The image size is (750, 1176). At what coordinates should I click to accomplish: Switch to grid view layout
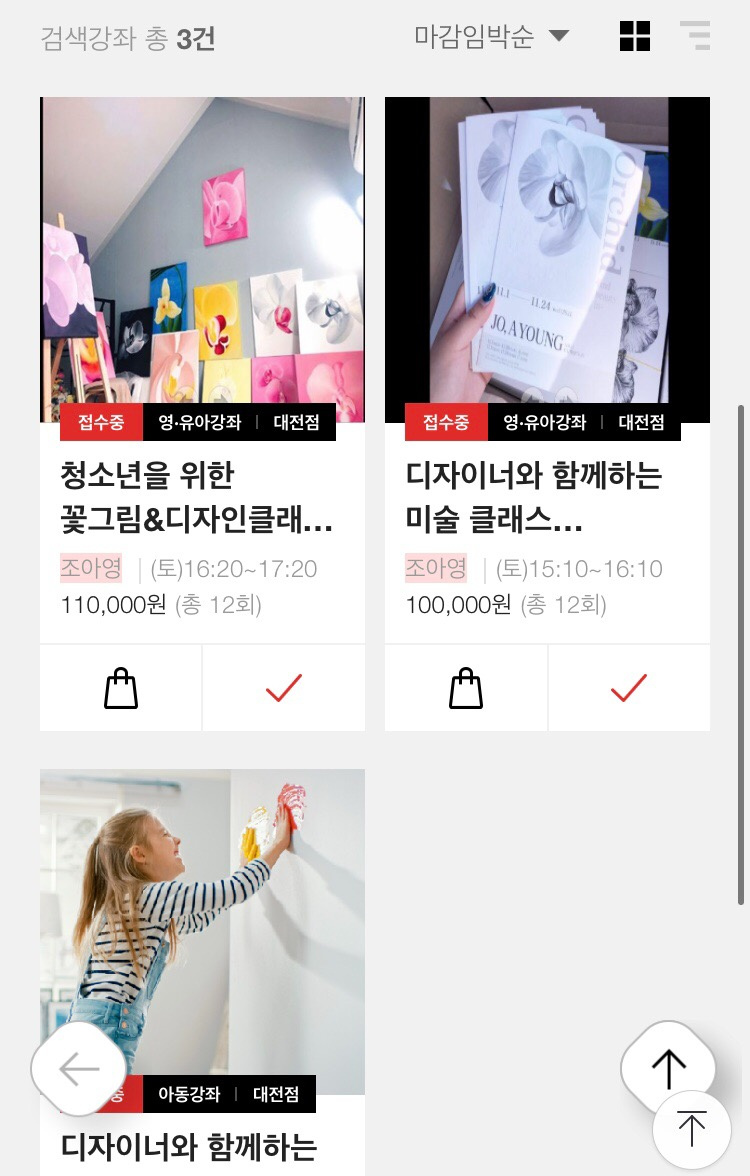[x=635, y=36]
